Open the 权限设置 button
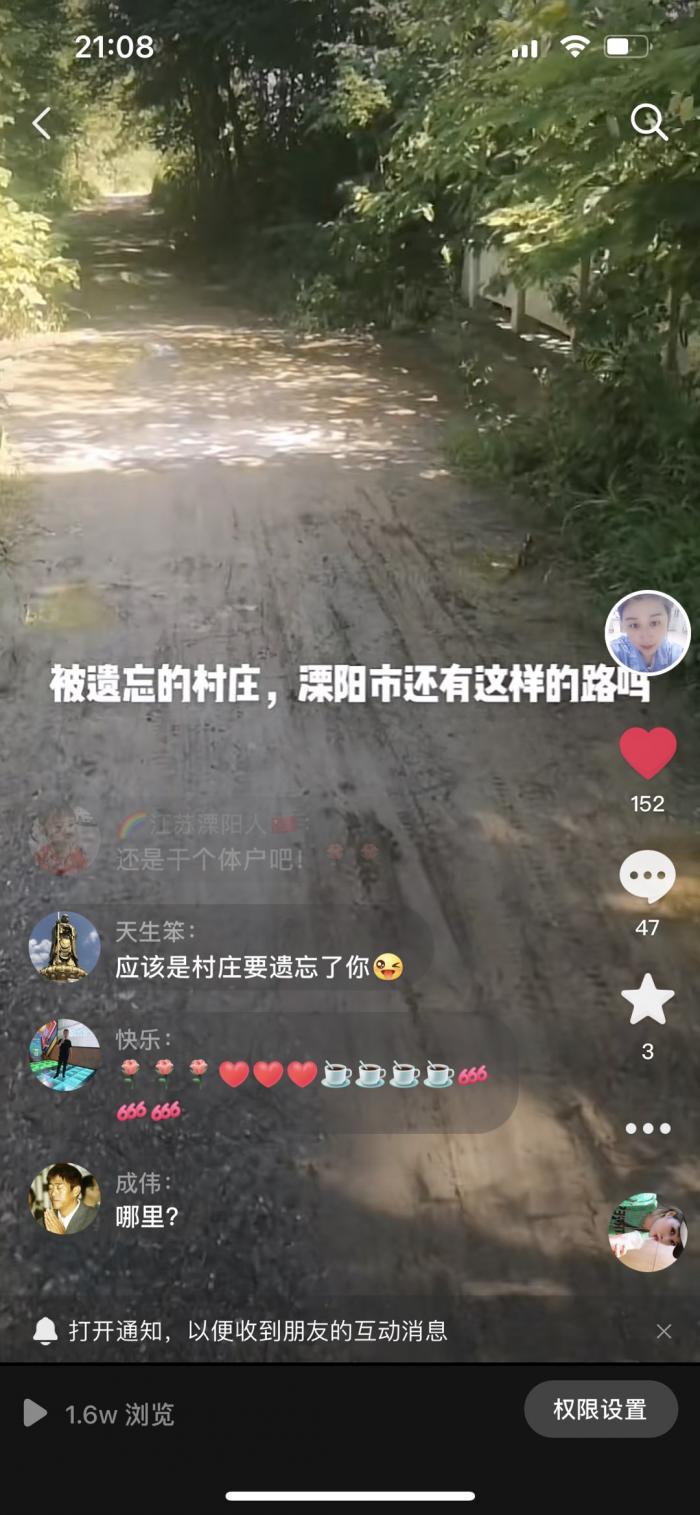Viewport: 700px width, 1515px height. click(x=600, y=1410)
